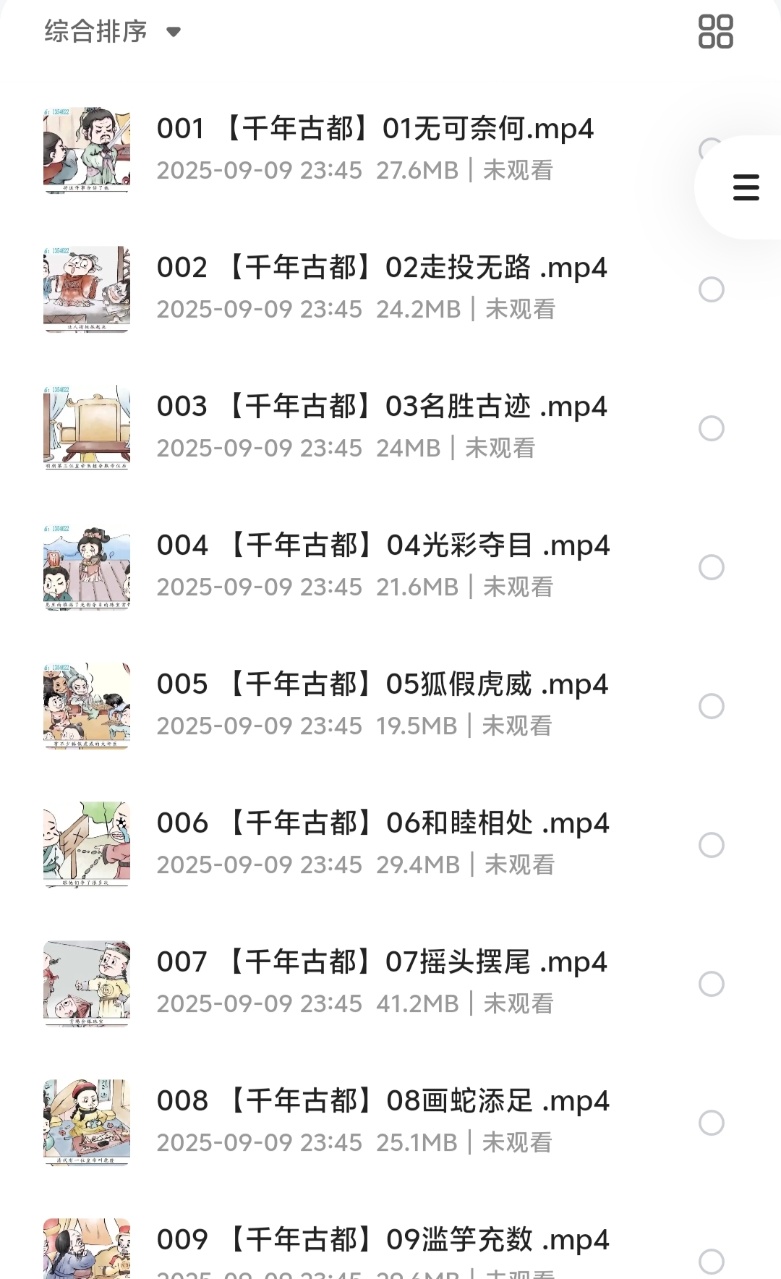Play video 001 无可奈何.mp4

click(x=375, y=129)
